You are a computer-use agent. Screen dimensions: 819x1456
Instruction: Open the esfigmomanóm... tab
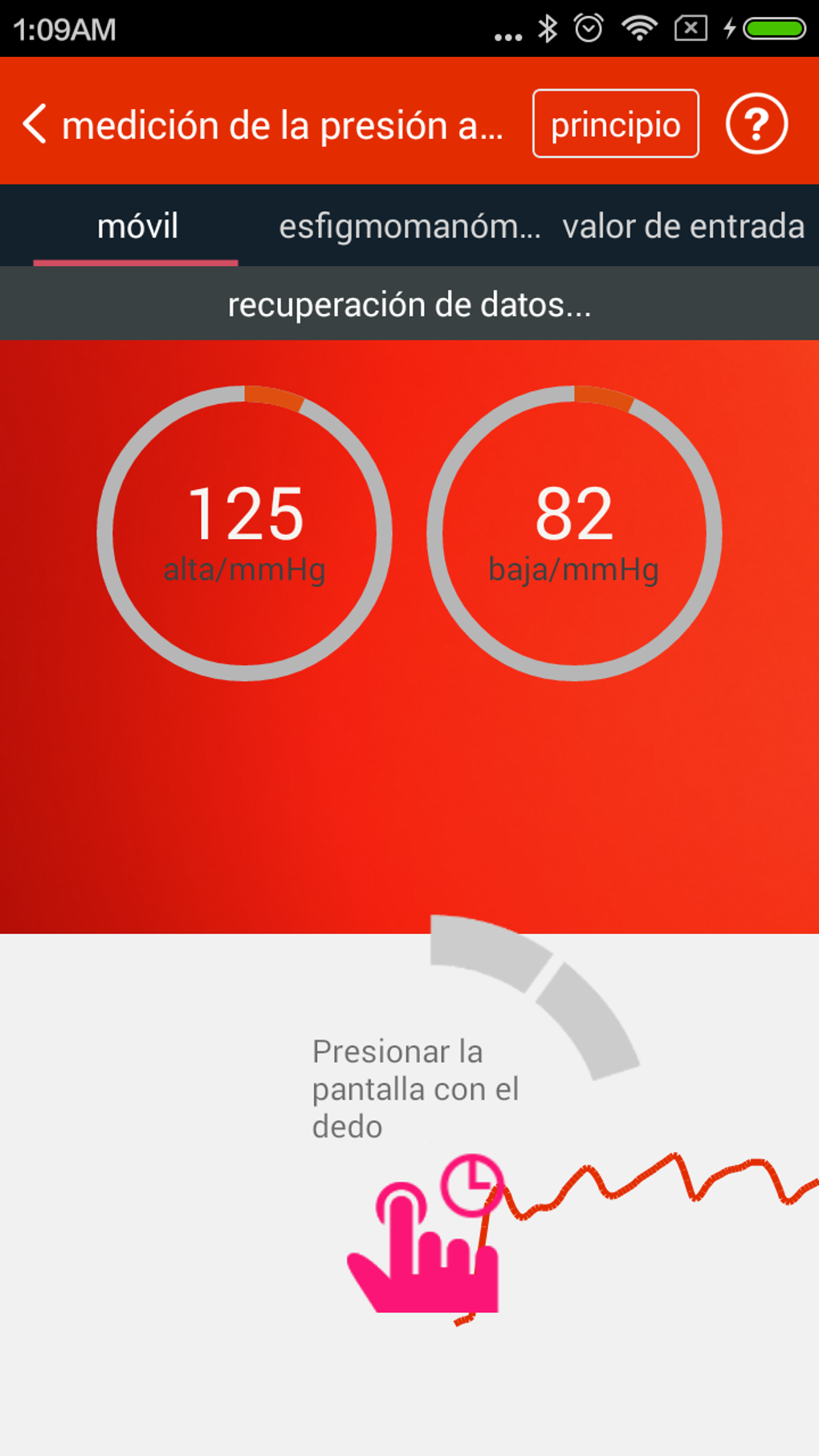(x=409, y=226)
